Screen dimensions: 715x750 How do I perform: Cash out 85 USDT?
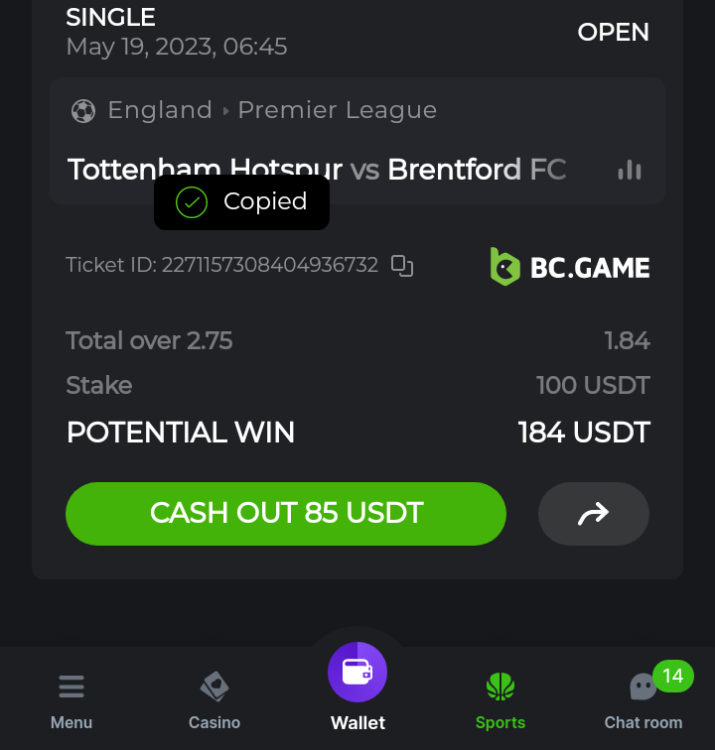coord(286,514)
